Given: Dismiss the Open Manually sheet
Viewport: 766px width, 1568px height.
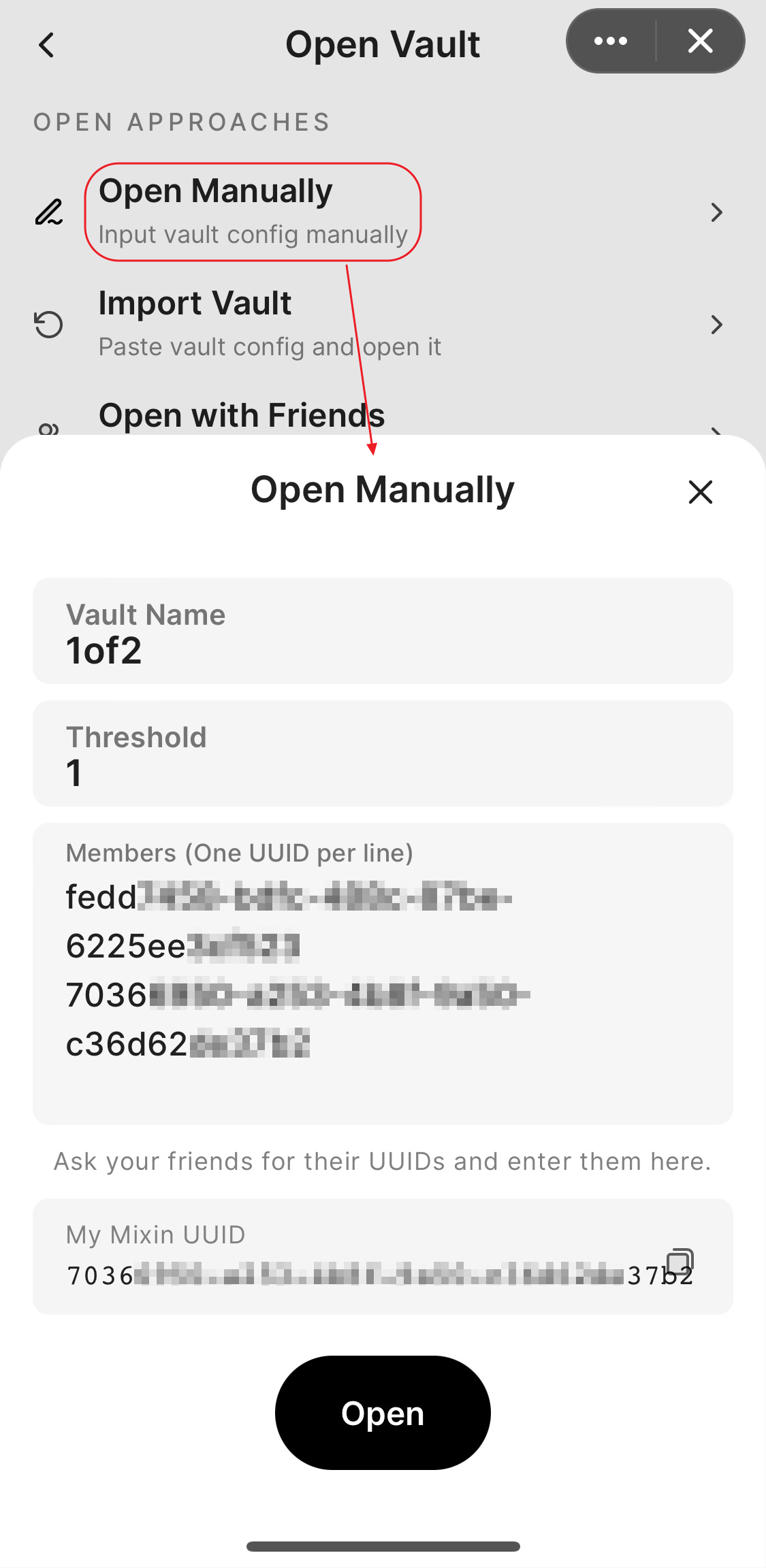Looking at the screenshot, I should [700, 492].
